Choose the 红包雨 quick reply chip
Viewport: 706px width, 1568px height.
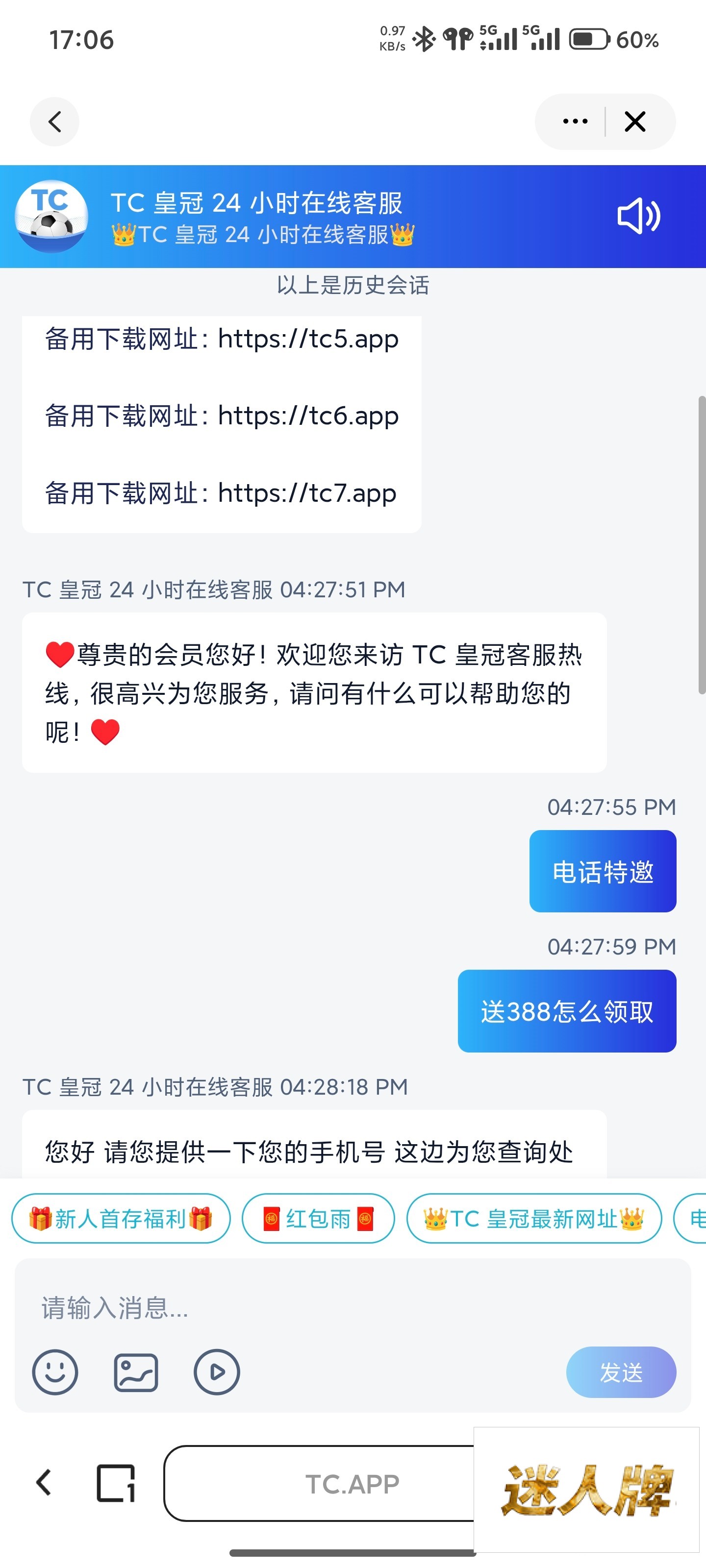tap(318, 1219)
